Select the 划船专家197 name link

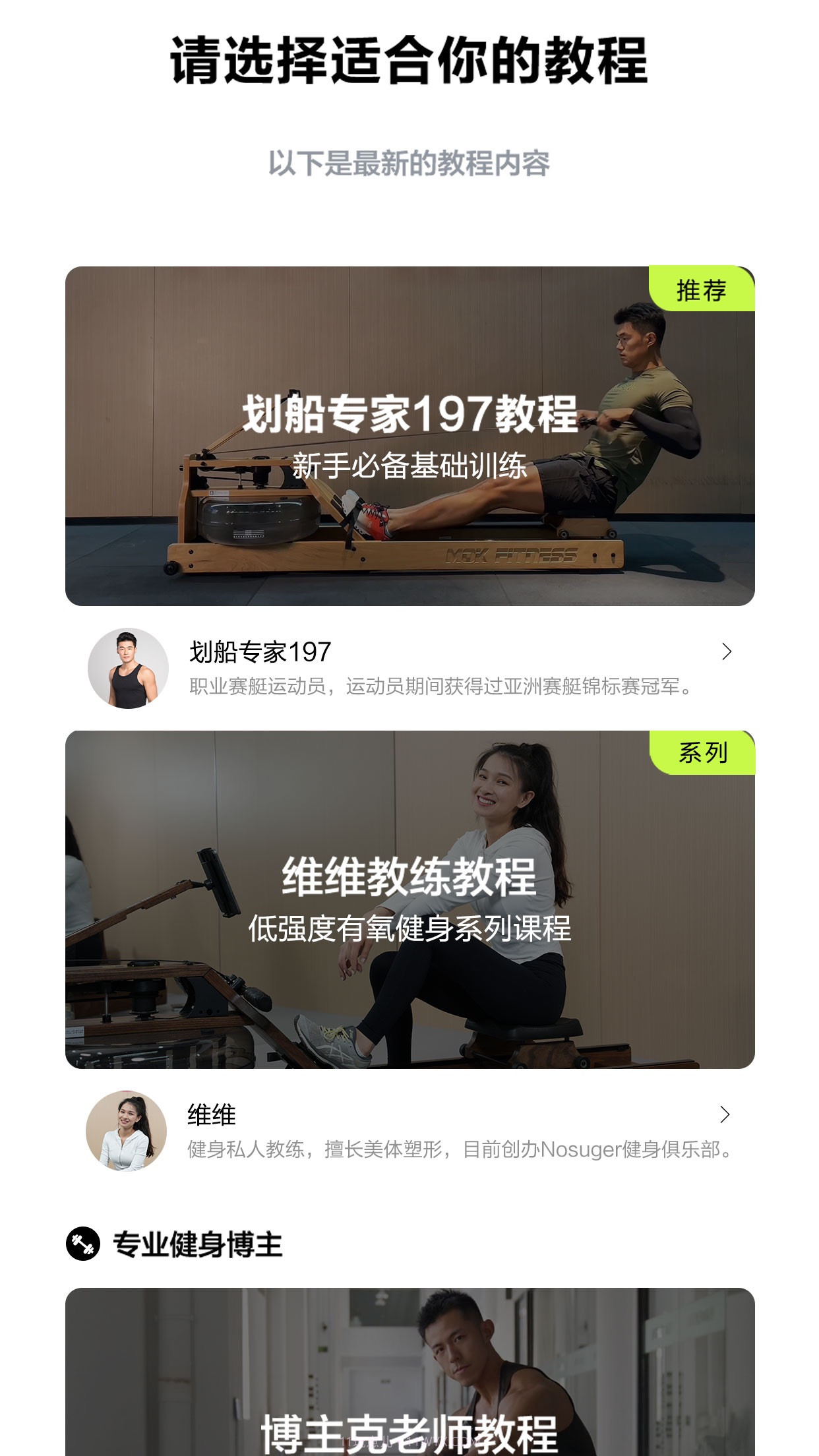[258, 650]
